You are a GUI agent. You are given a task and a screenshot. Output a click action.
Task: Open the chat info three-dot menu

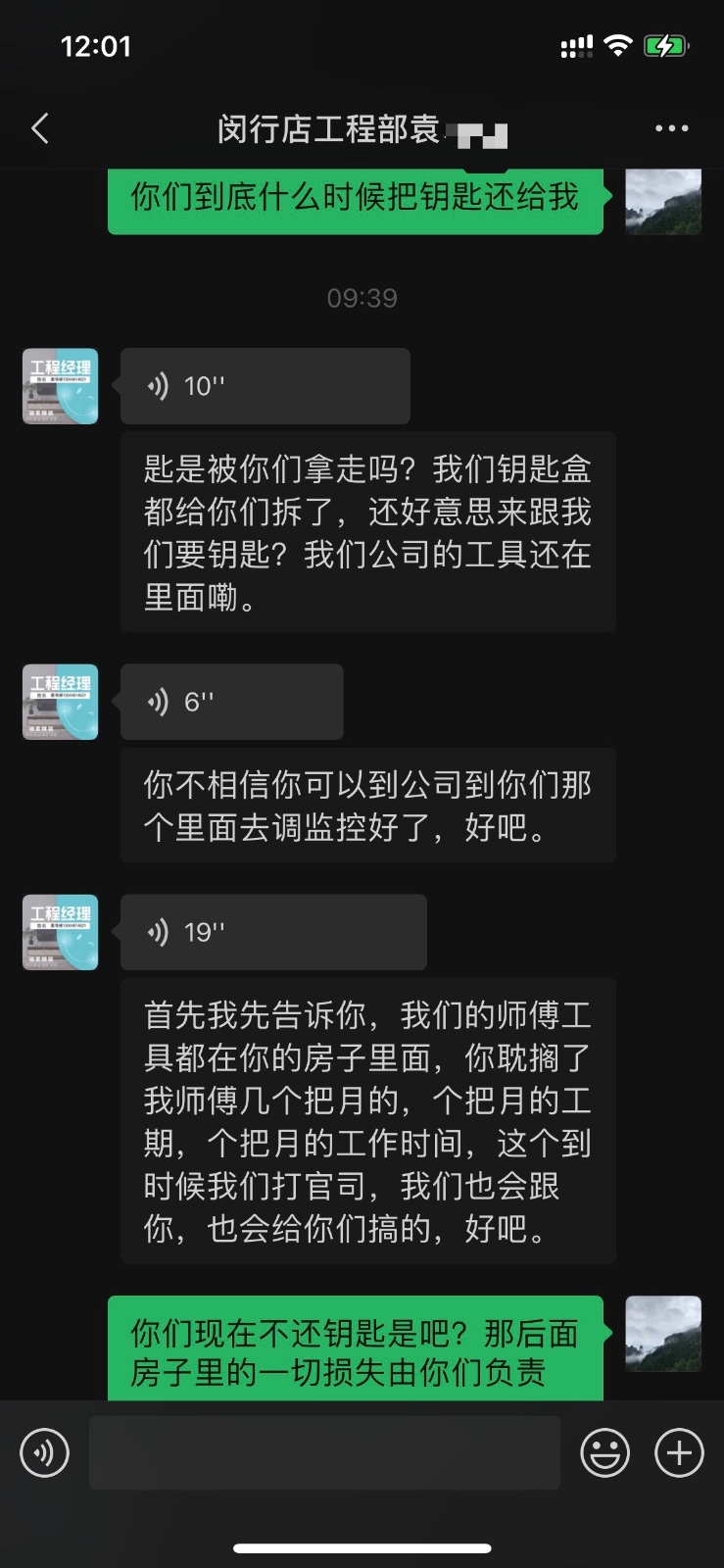(671, 128)
